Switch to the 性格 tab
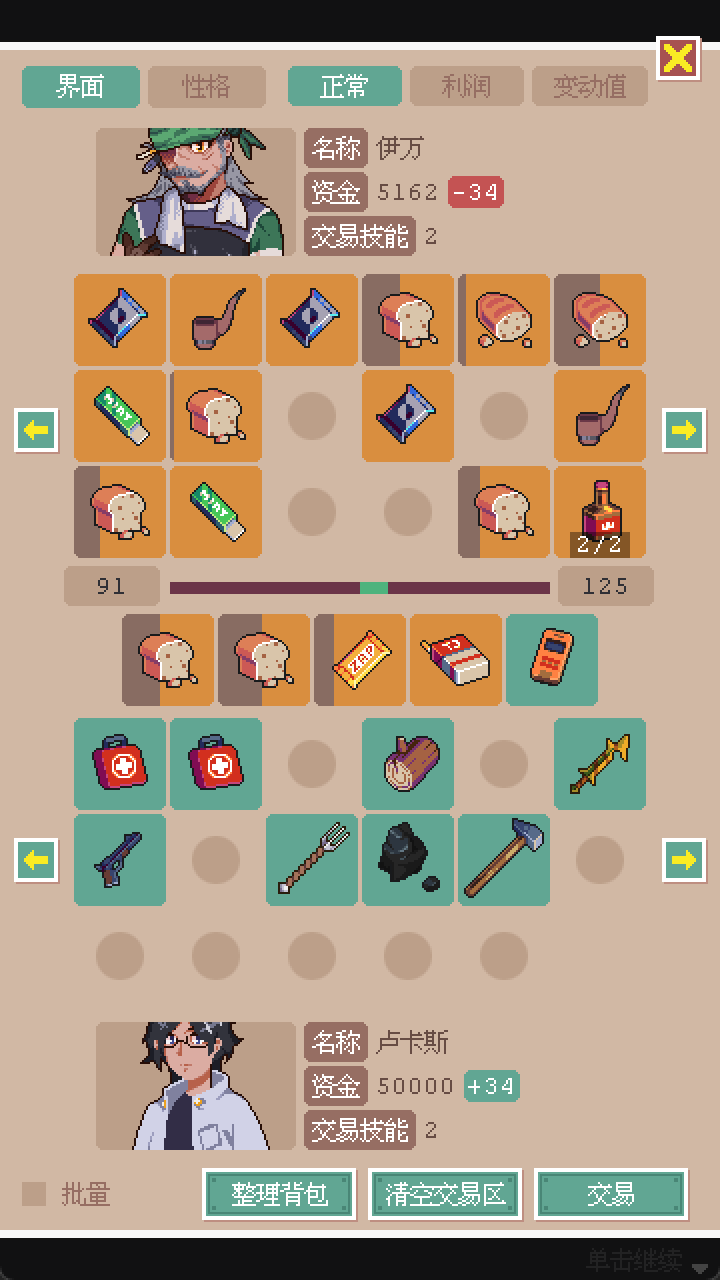 point(207,87)
